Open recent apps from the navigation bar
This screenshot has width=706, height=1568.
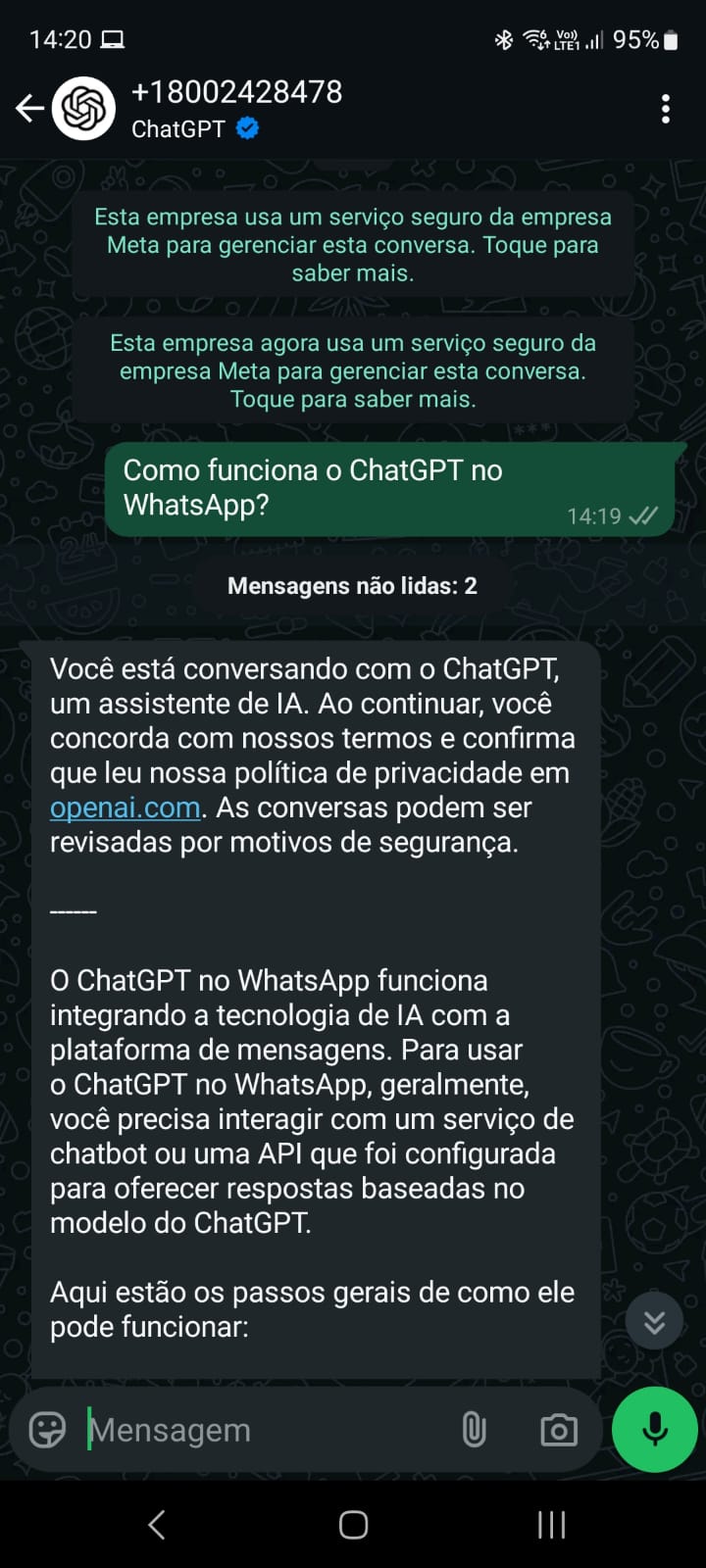point(550,1525)
